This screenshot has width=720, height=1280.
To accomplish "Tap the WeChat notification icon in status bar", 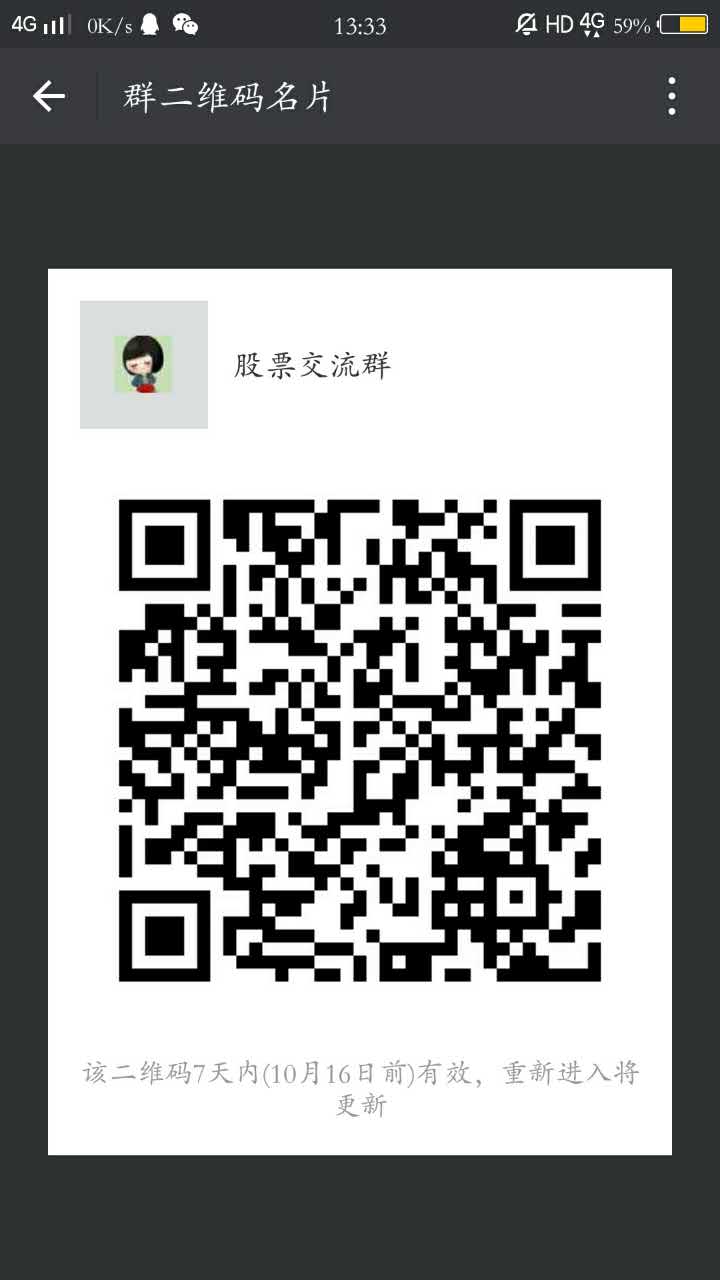I will click(186, 26).
